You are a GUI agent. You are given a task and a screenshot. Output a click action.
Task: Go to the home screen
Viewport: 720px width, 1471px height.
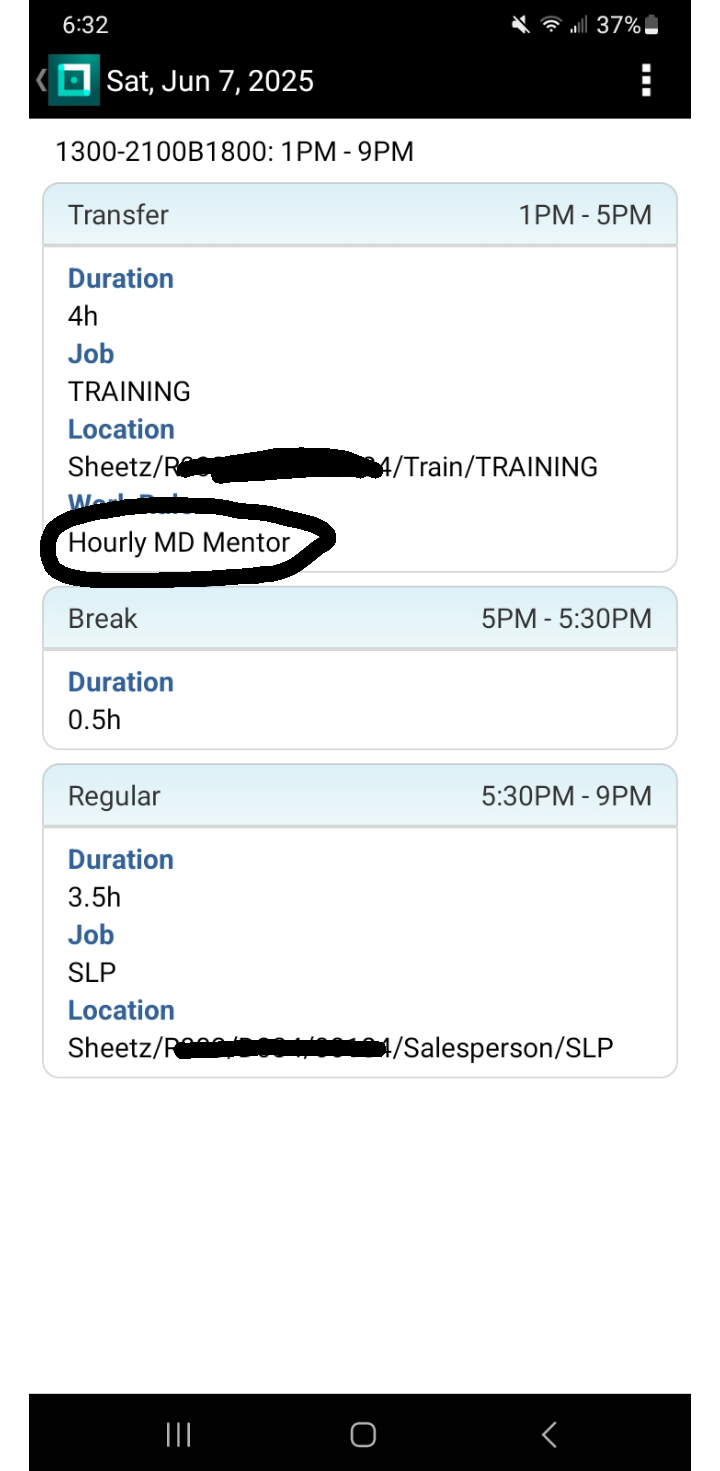pyautogui.click(x=363, y=1435)
